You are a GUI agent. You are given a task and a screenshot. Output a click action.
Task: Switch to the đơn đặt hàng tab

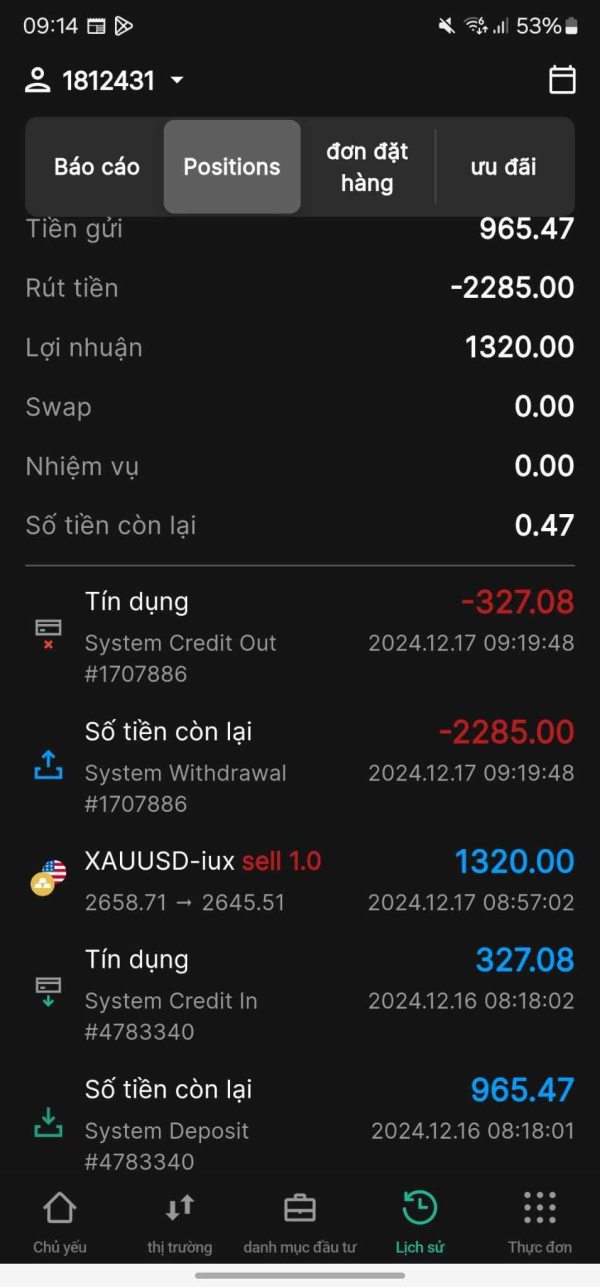pos(367,167)
